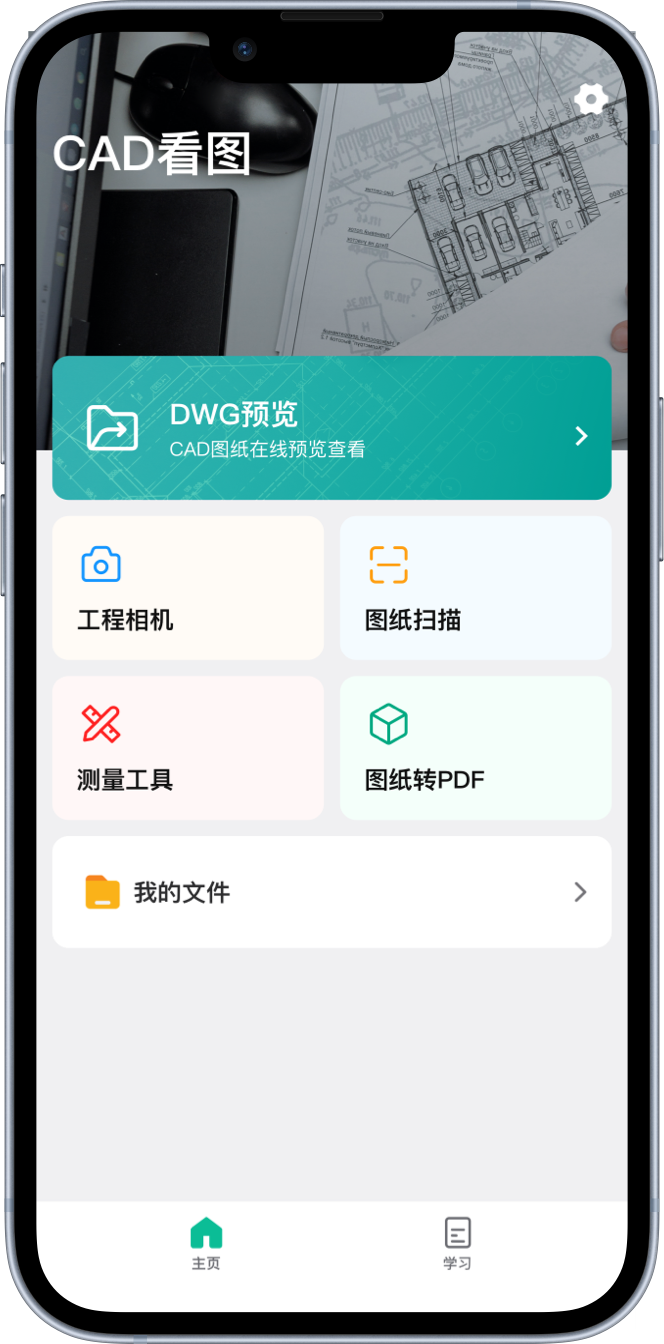Switch to the 学习 tab
664x1344 pixels.
tap(457, 1243)
